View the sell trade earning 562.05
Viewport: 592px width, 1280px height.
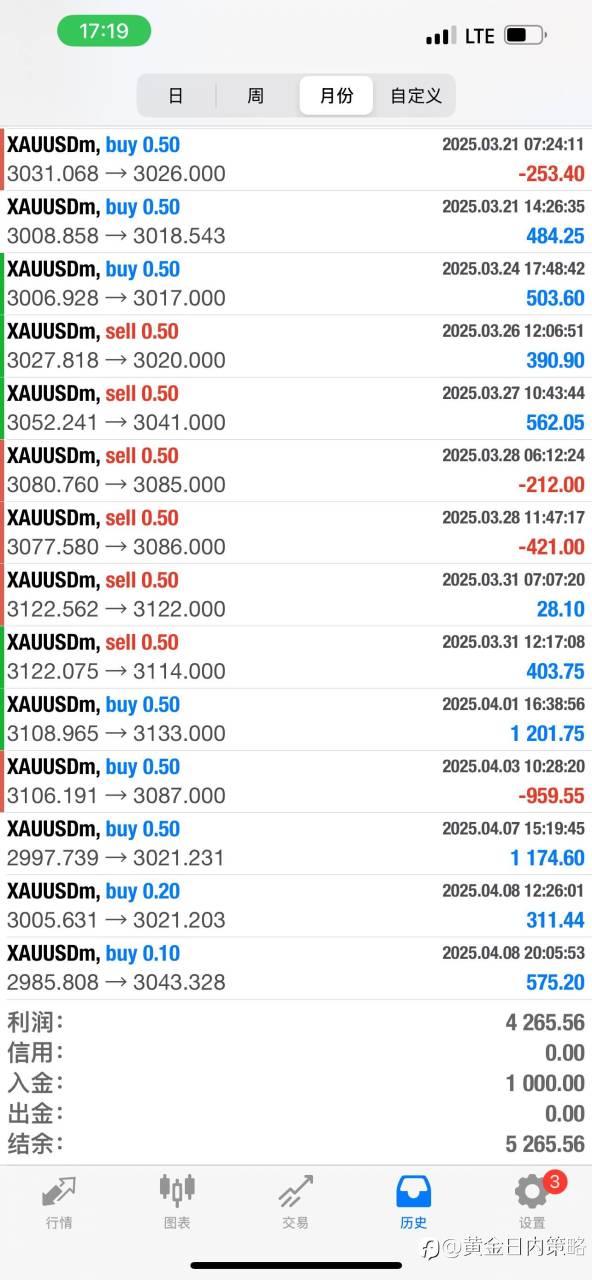tap(296, 407)
